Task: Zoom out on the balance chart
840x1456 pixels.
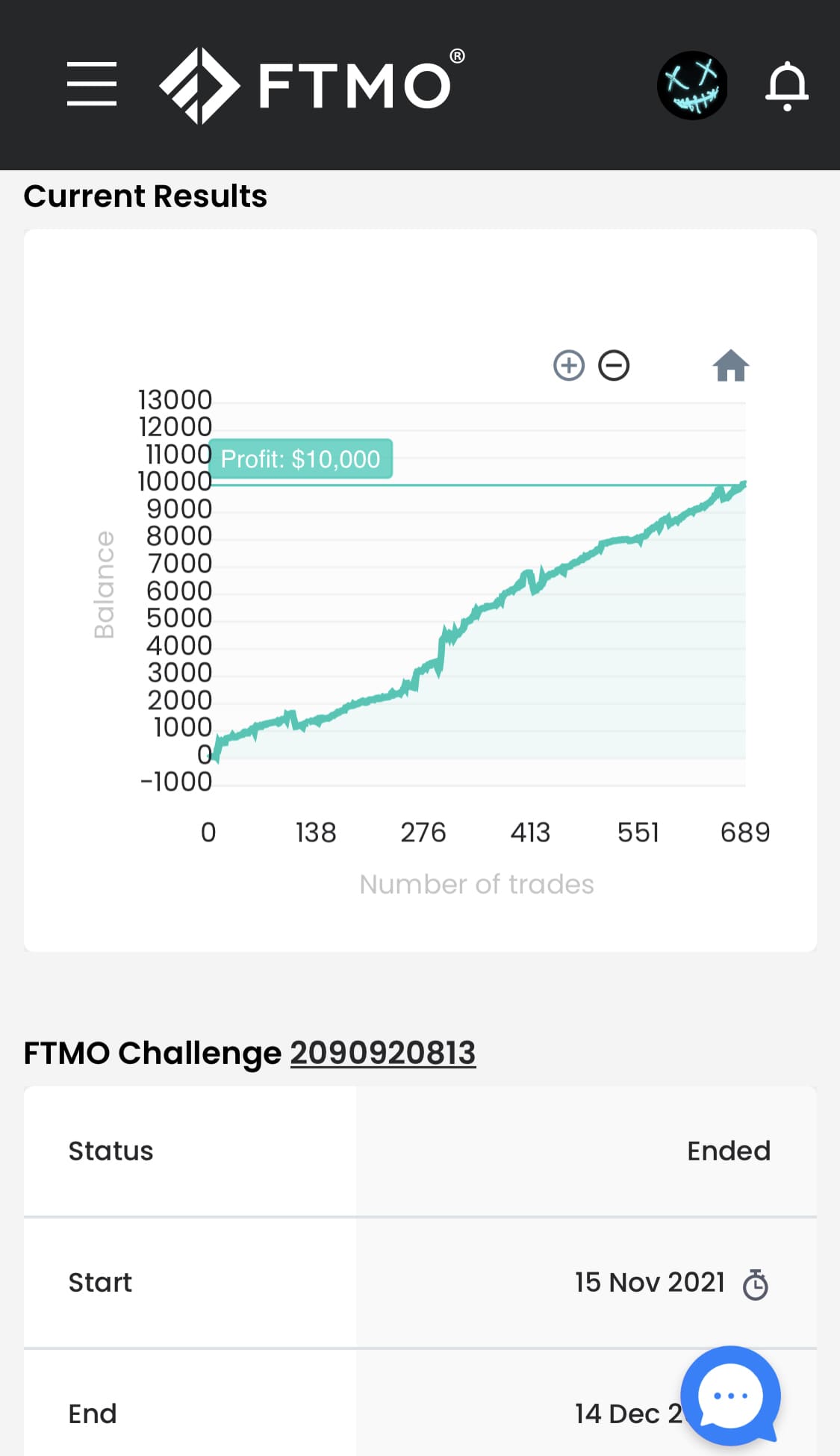Action: coord(612,366)
